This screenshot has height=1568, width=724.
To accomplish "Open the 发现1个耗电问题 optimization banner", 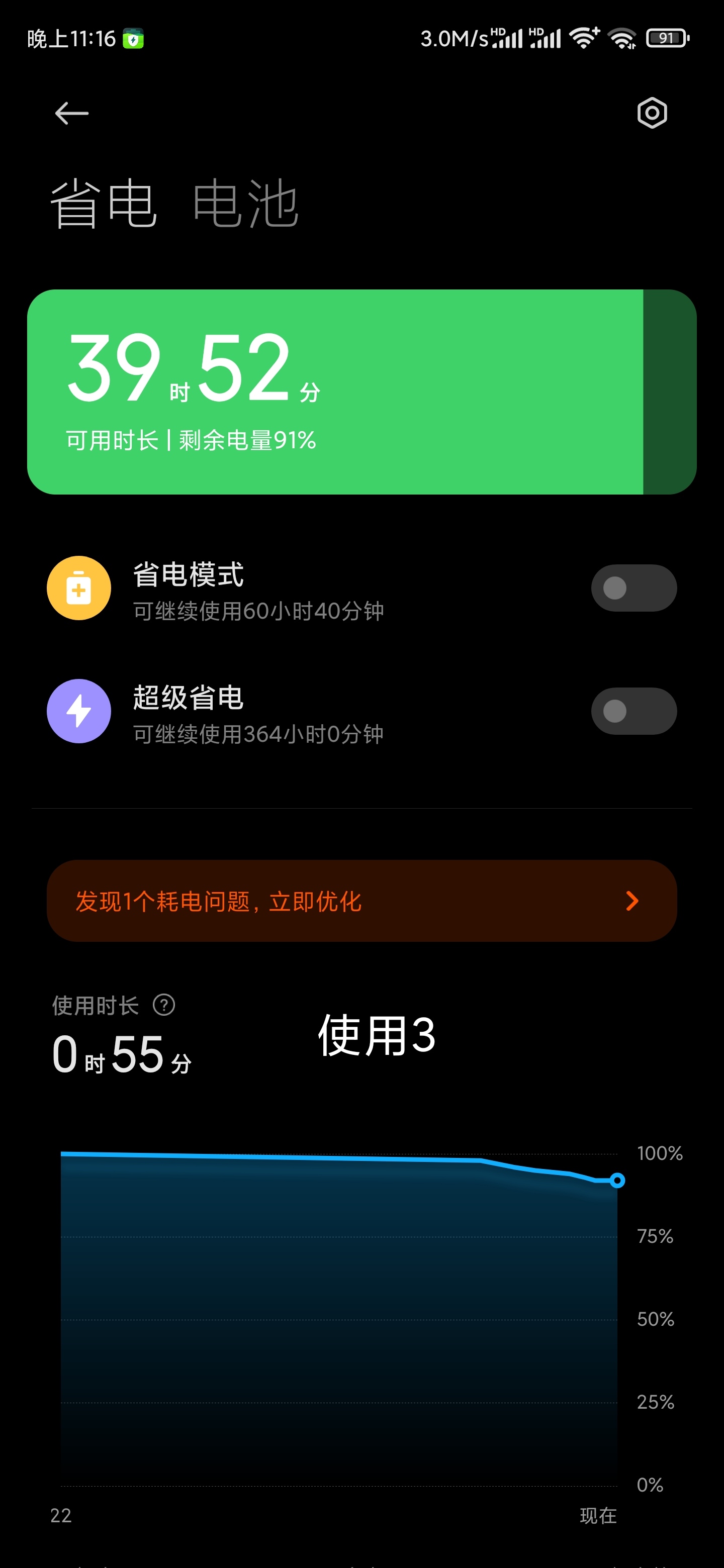I will [361, 901].
